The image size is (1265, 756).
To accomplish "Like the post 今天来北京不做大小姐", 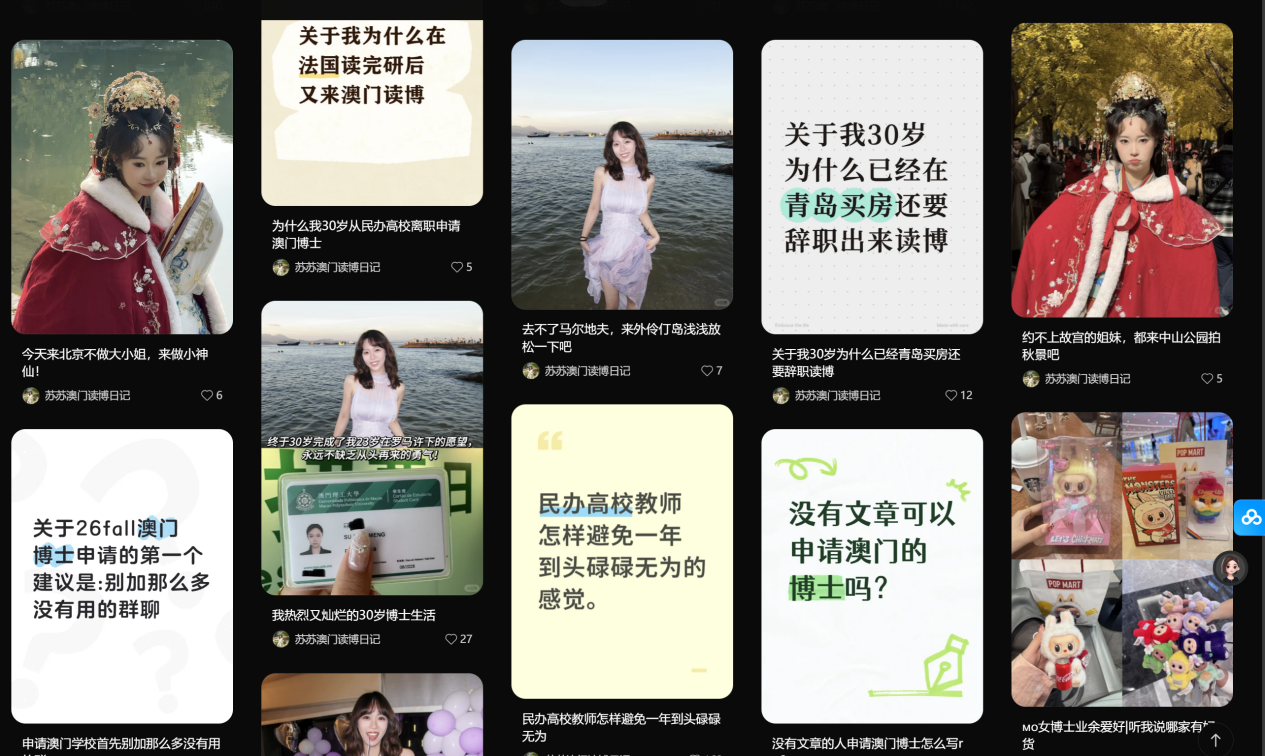I will click(207, 395).
